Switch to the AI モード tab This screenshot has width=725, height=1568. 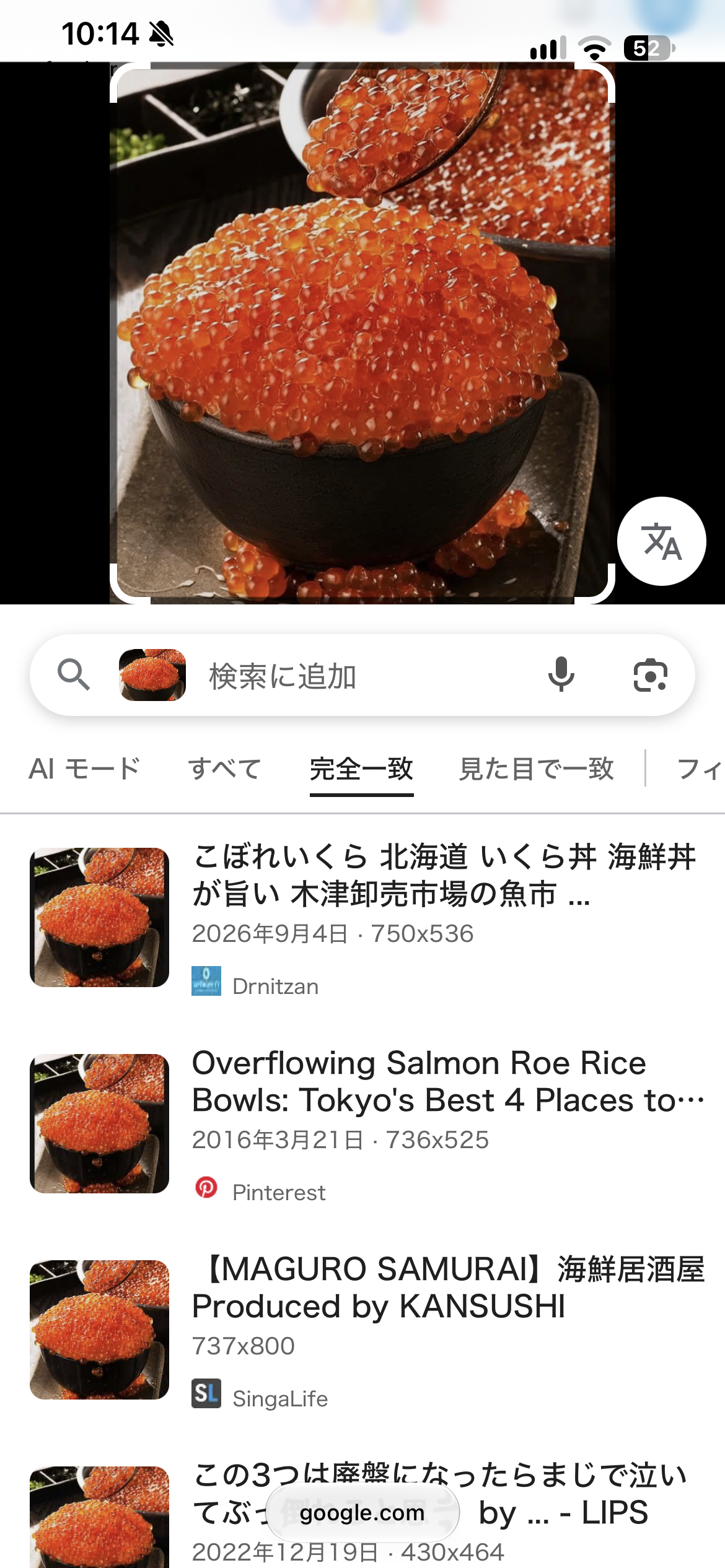pyautogui.click(x=85, y=769)
